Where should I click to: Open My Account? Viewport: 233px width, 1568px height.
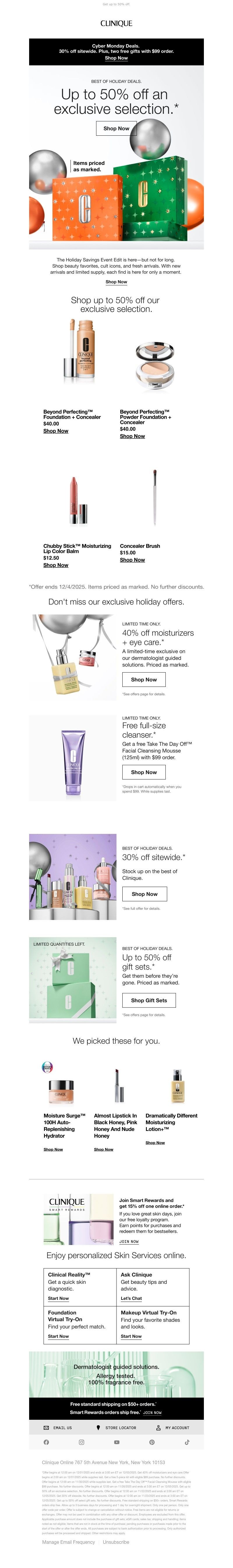pyautogui.click(x=173, y=1427)
